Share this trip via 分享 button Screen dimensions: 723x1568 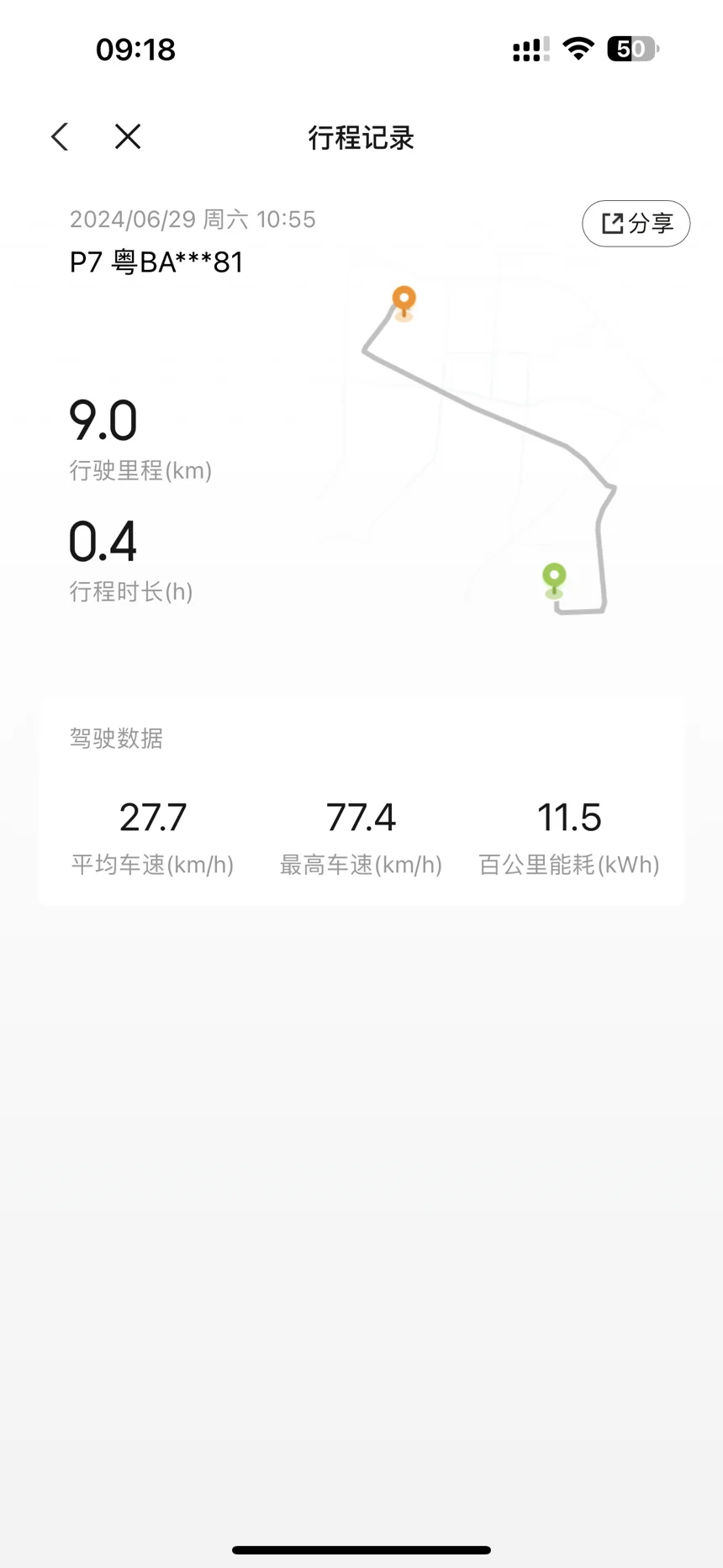[636, 224]
